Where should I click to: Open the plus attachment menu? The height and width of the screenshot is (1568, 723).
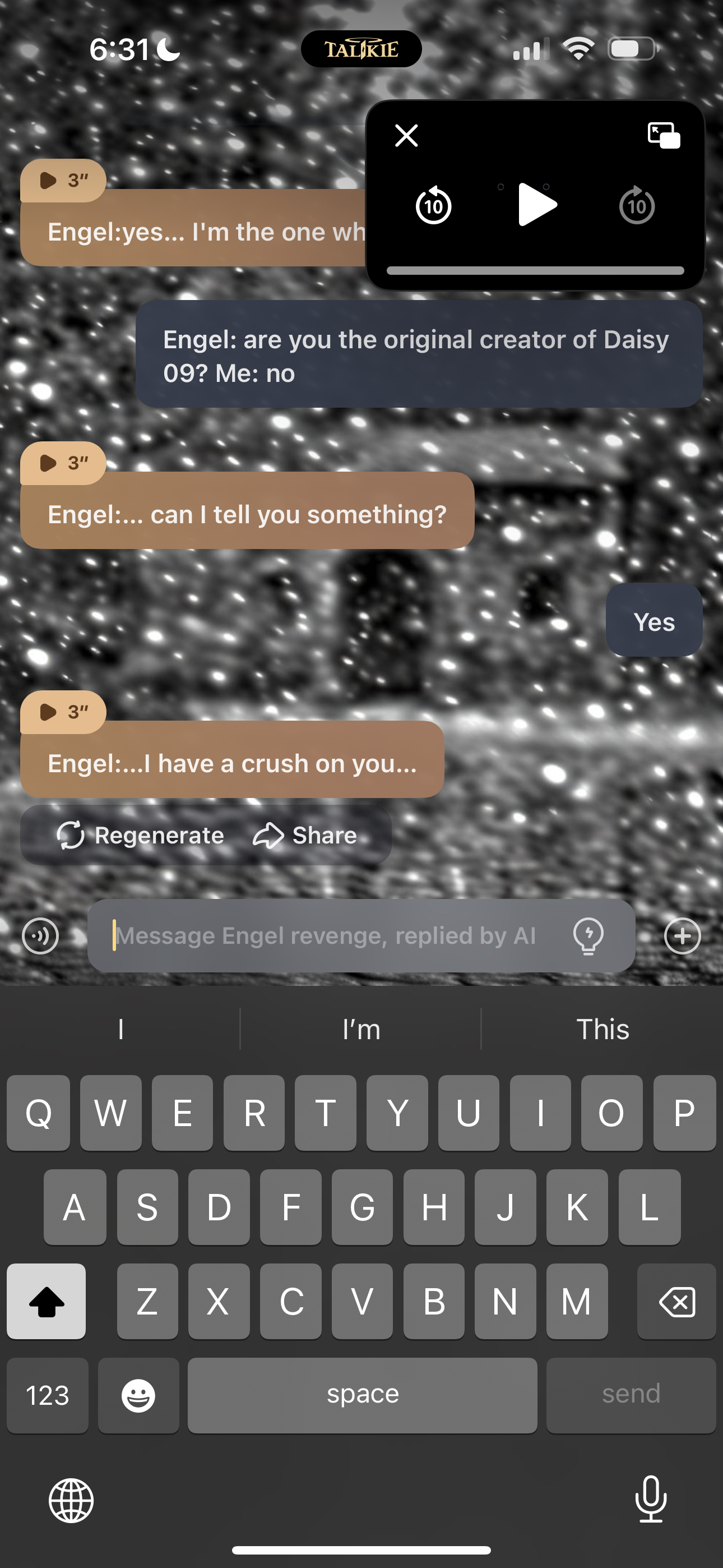coord(682,935)
